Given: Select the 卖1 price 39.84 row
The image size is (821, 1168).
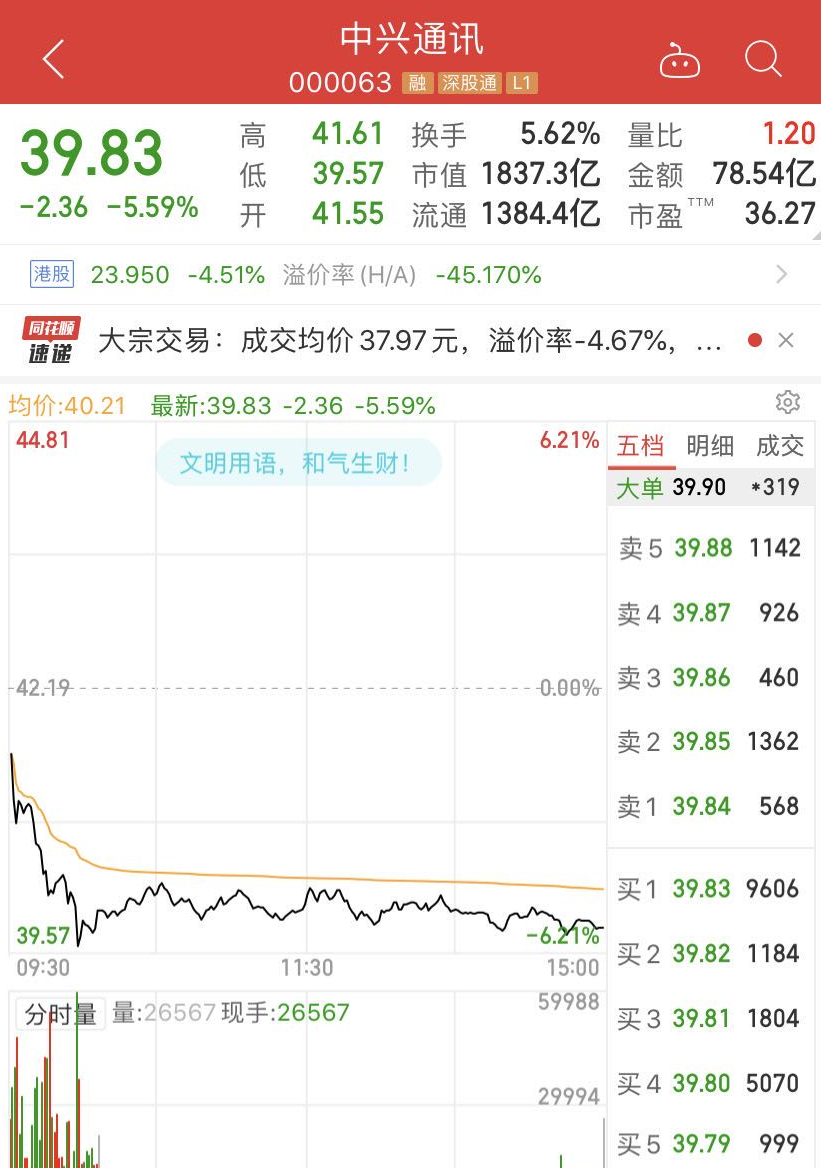Looking at the screenshot, I should pos(709,806).
